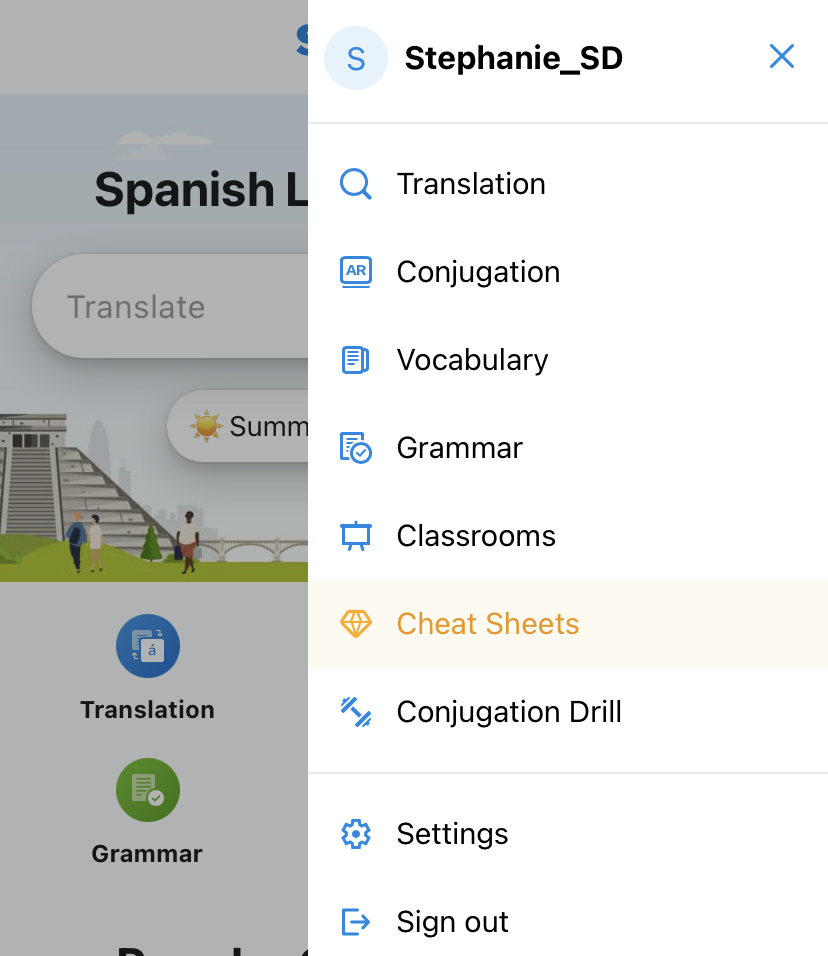Open Translation from the menu
828x956 pixels.
pos(470,184)
